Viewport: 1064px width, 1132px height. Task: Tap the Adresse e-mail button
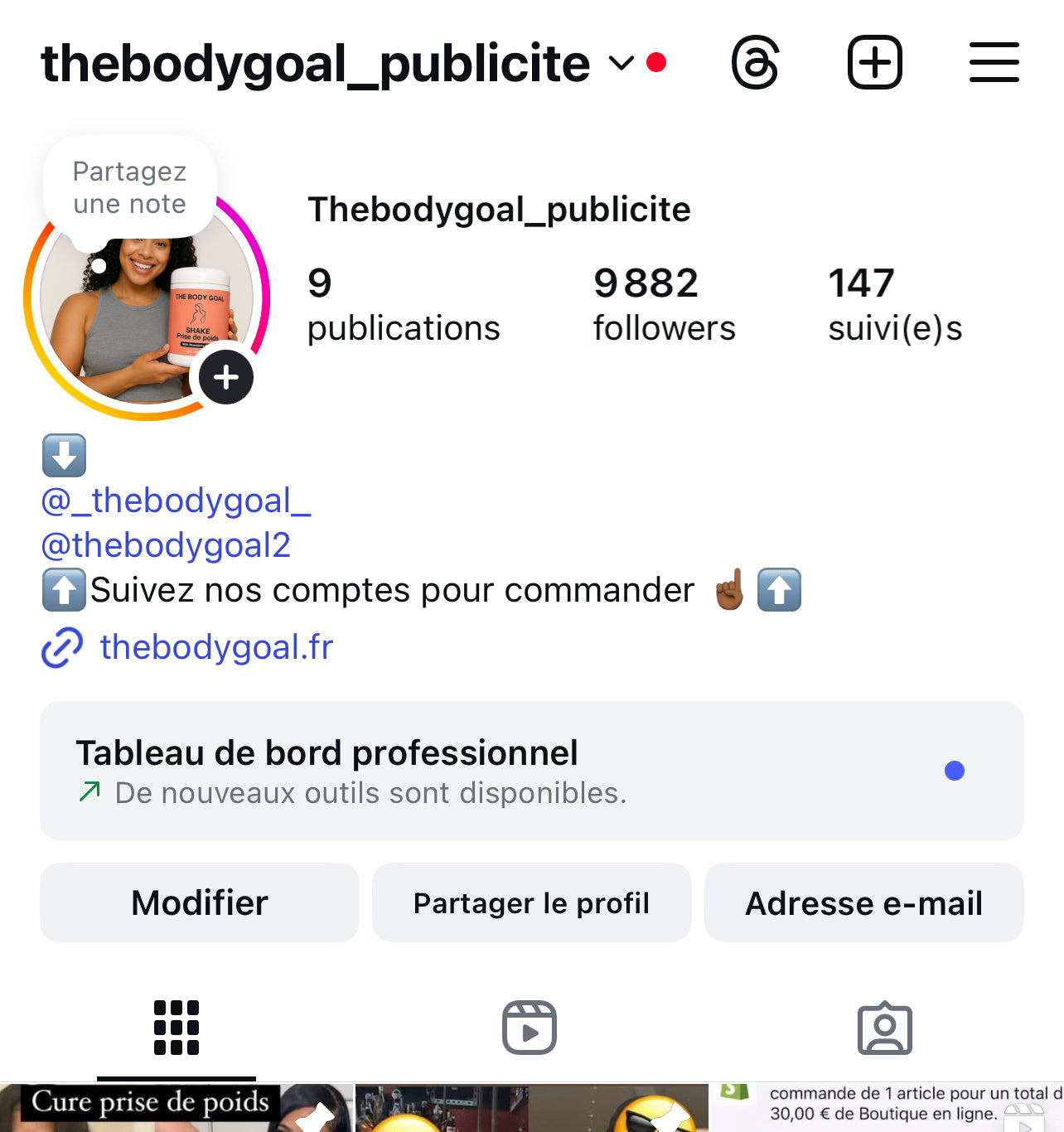(863, 902)
